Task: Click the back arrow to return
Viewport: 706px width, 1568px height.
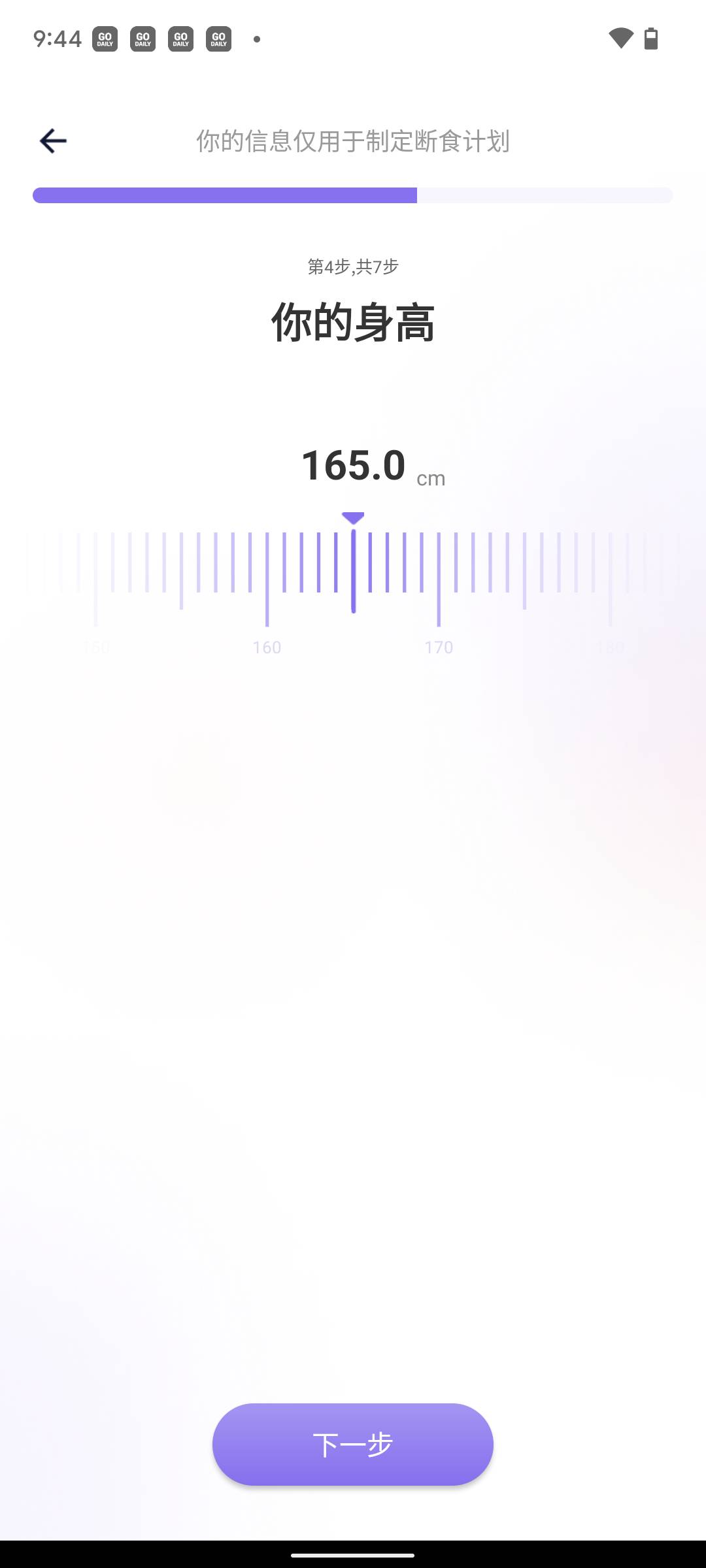Action: coord(54,139)
